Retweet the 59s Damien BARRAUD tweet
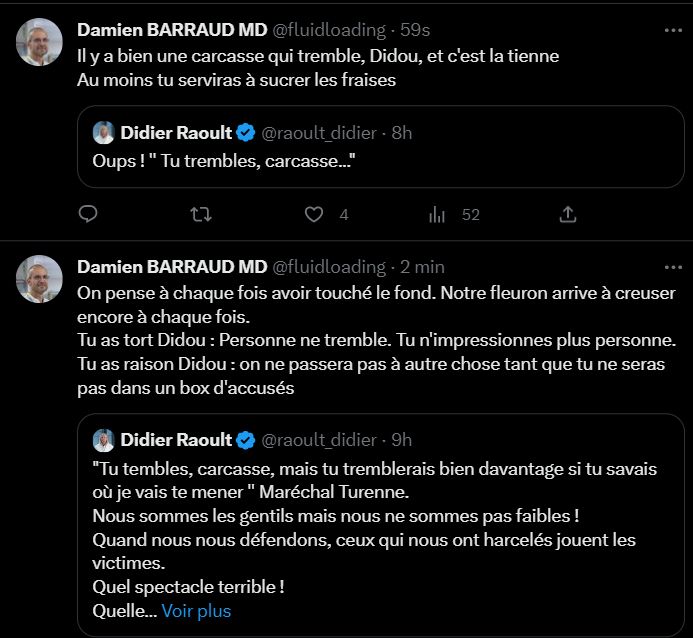This screenshot has height=638, width=693. (x=201, y=214)
